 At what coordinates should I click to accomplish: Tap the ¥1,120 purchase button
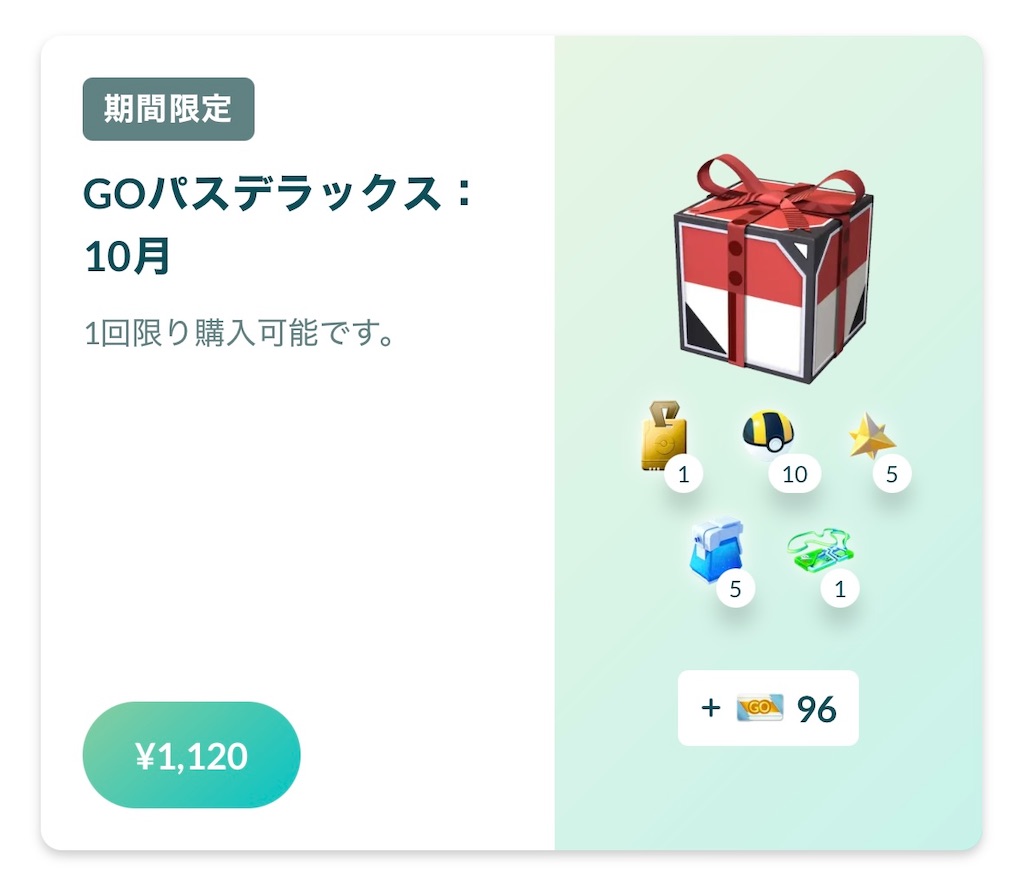(x=191, y=756)
